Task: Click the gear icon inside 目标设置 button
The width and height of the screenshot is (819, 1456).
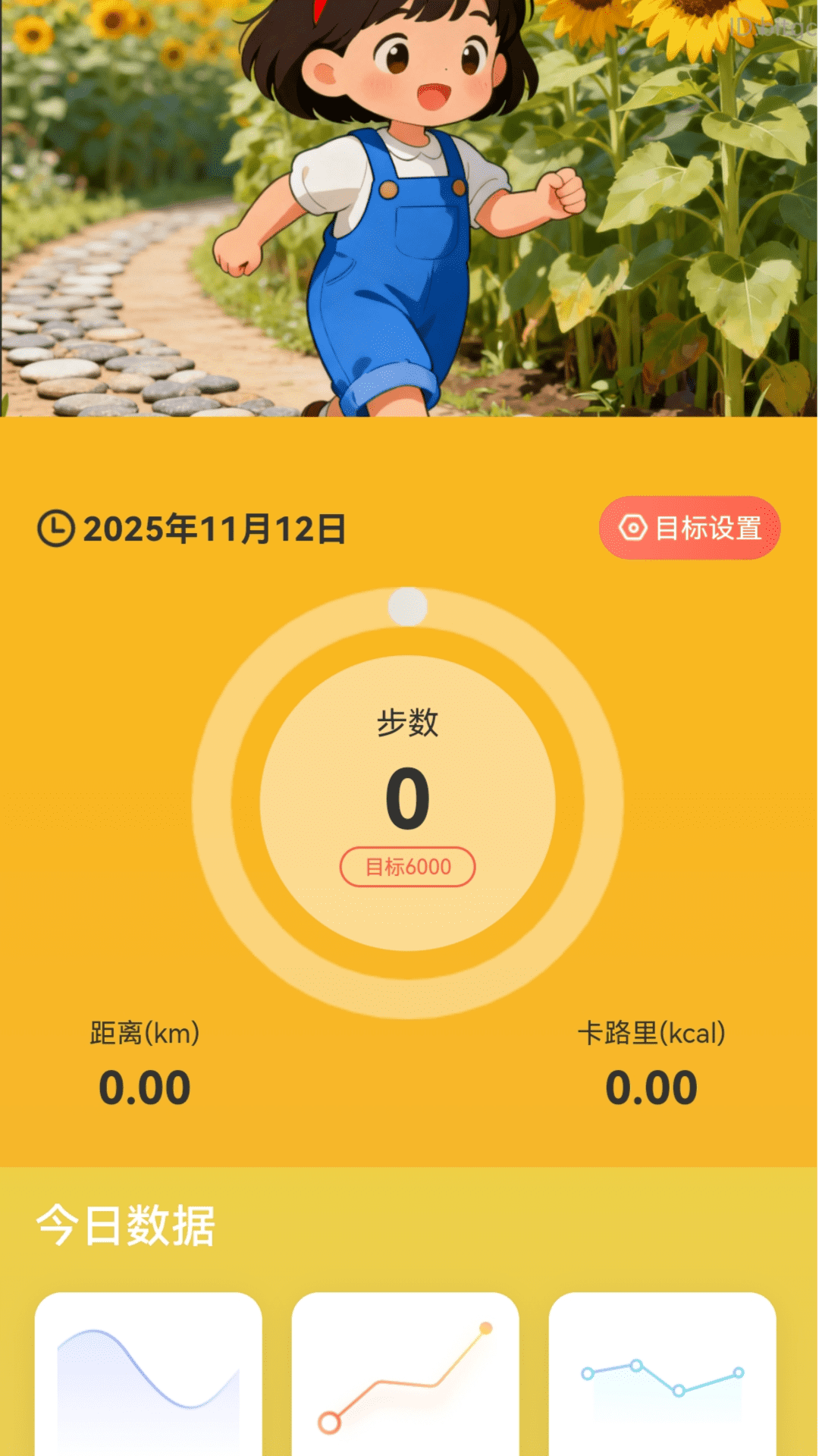Action: tap(632, 529)
